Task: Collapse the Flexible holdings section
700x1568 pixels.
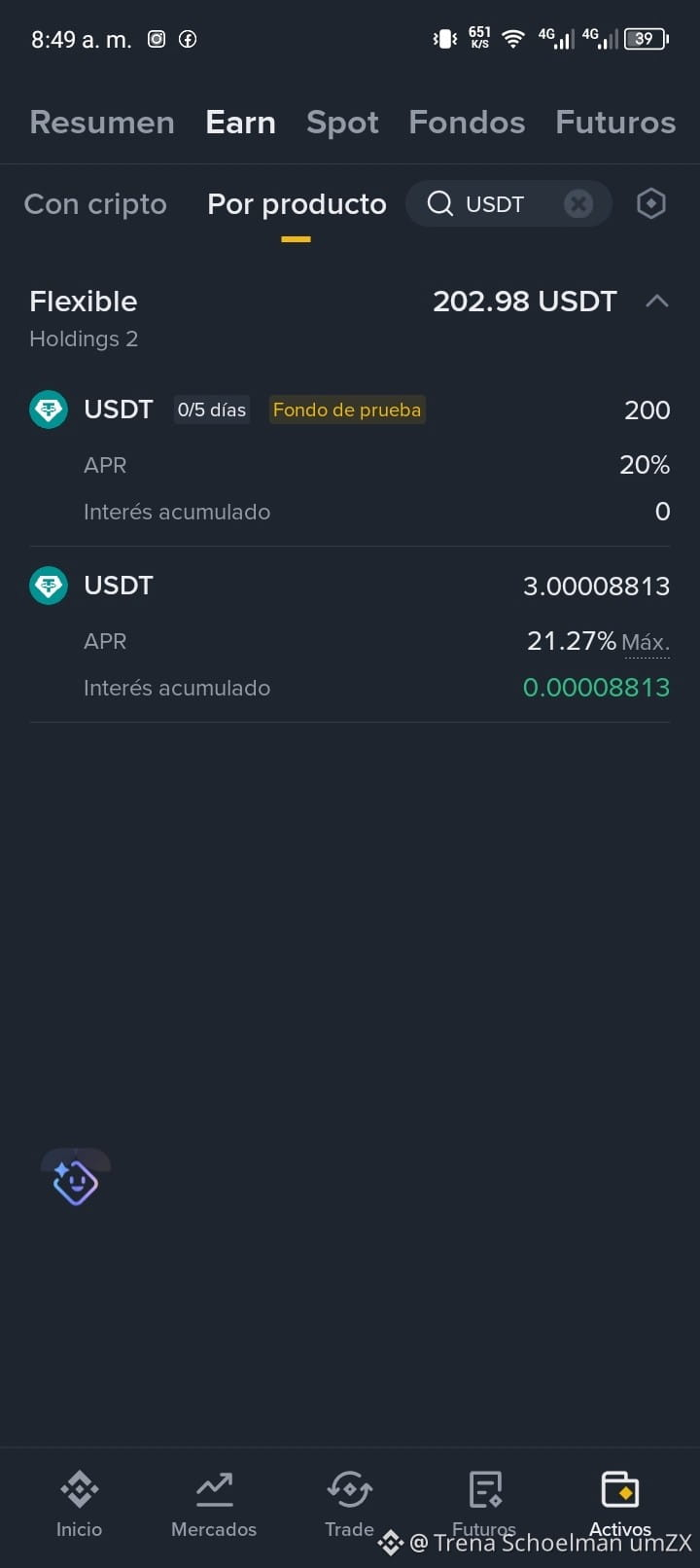Action: [657, 302]
